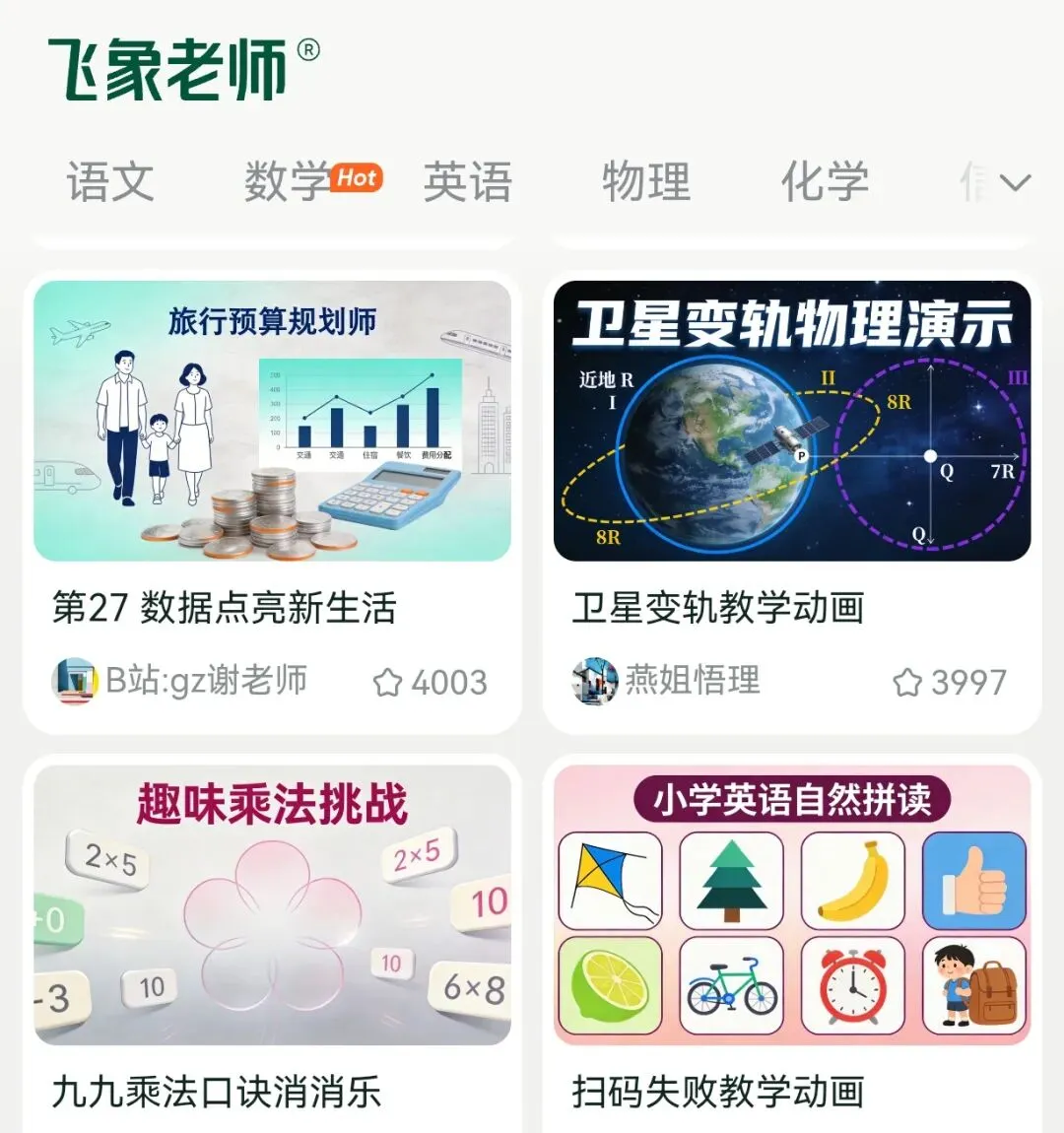Open the 英语 subject tab
The image size is (1064, 1133).
pyautogui.click(x=467, y=181)
